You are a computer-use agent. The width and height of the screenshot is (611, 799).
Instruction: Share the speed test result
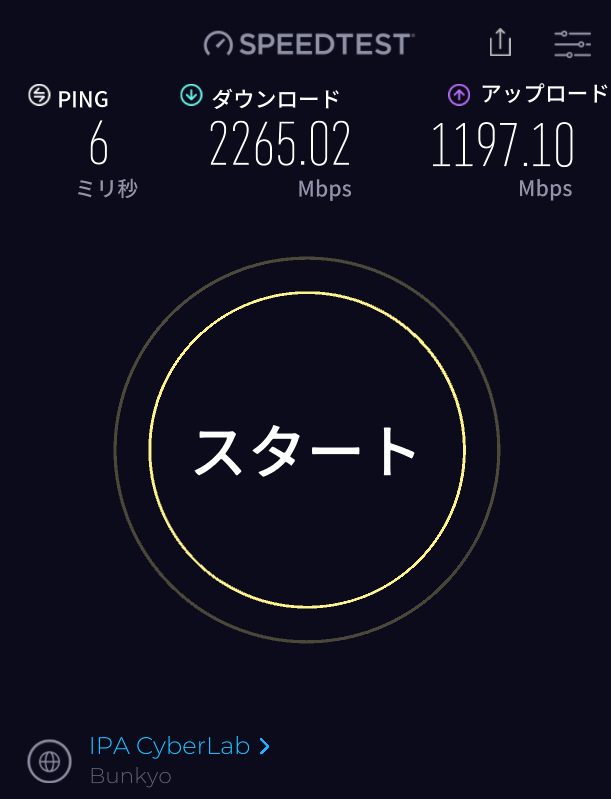(500, 42)
